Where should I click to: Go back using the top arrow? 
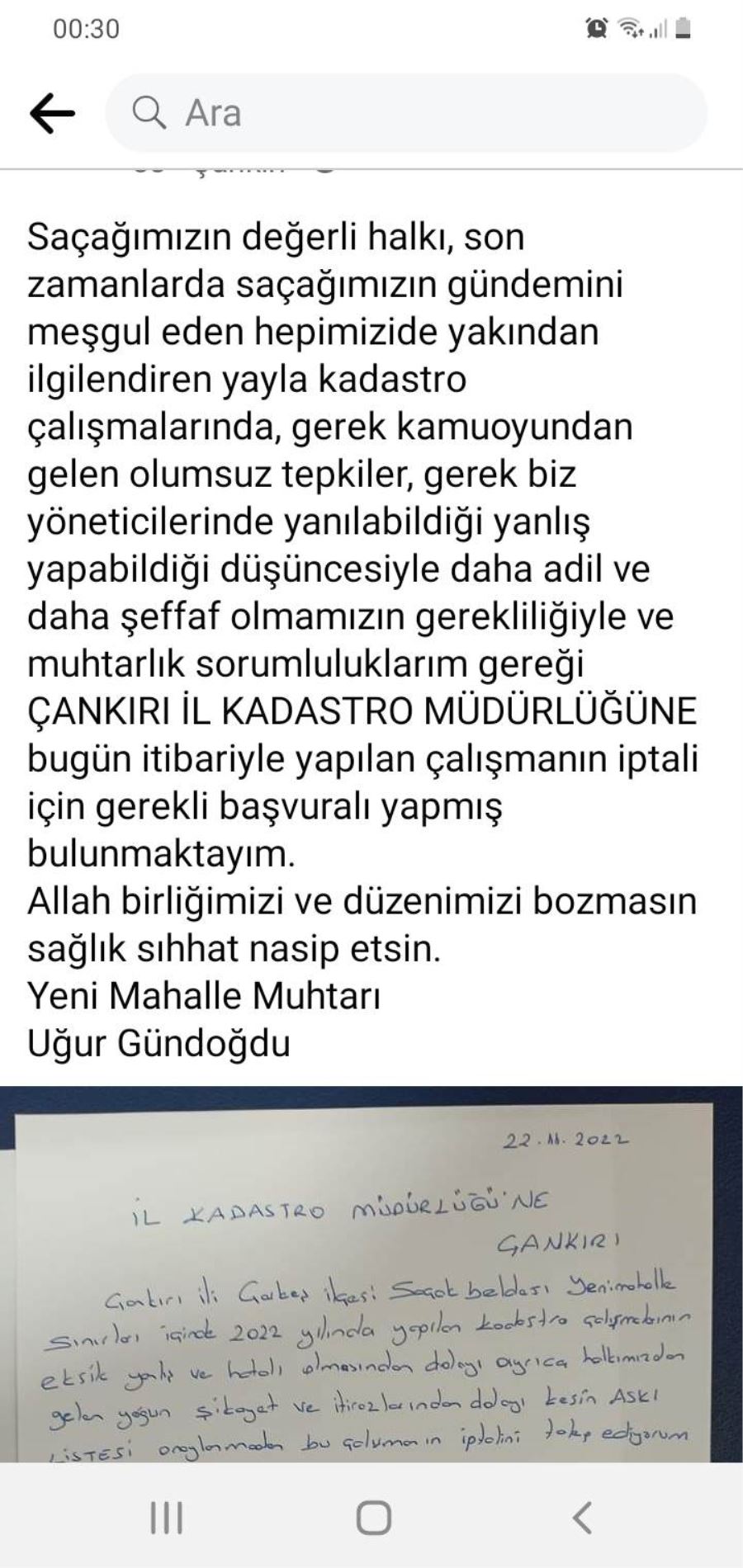pyautogui.click(x=52, y=113)
